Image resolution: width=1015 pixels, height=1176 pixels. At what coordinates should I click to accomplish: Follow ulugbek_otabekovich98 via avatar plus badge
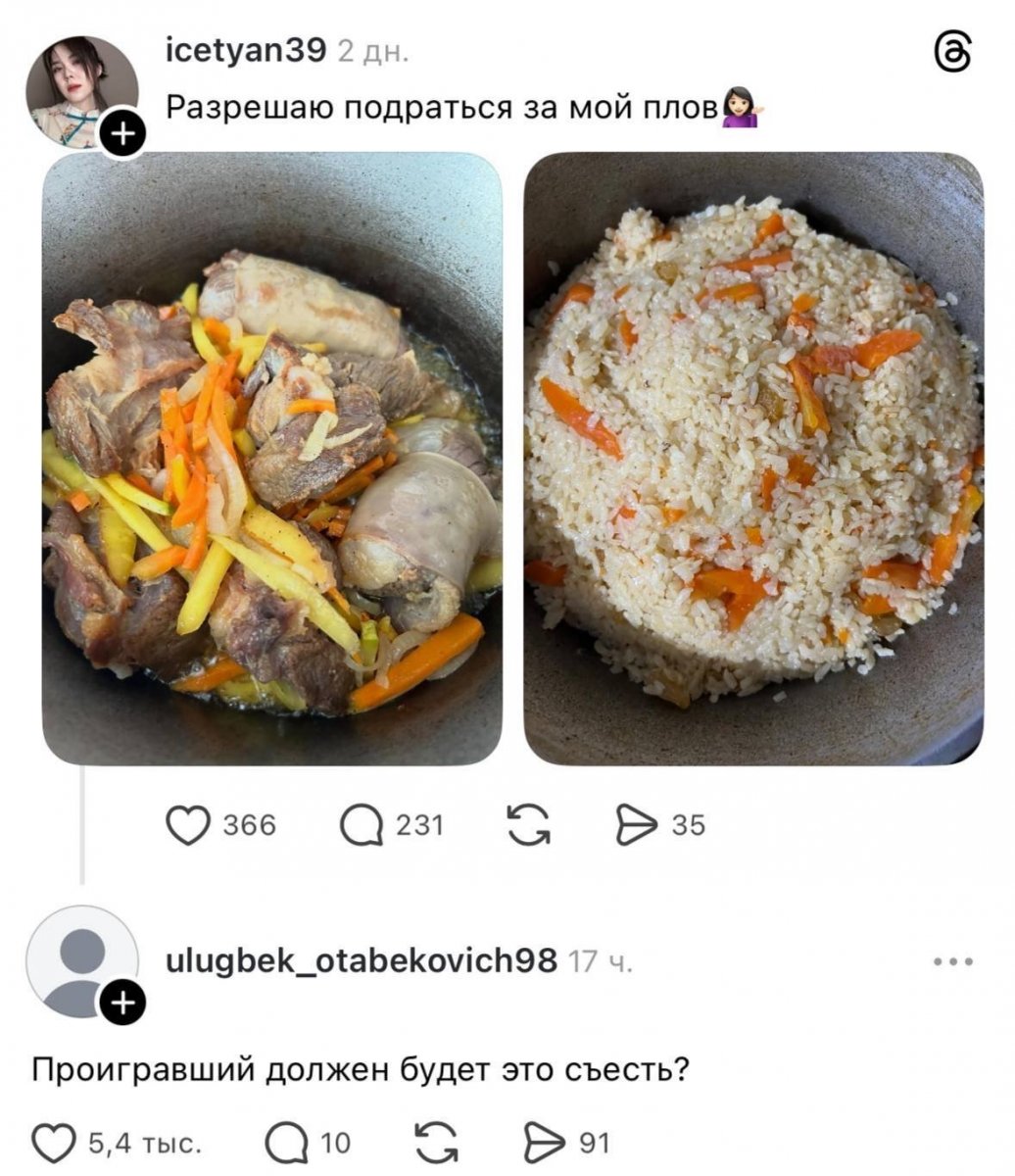click(121, 1002)
